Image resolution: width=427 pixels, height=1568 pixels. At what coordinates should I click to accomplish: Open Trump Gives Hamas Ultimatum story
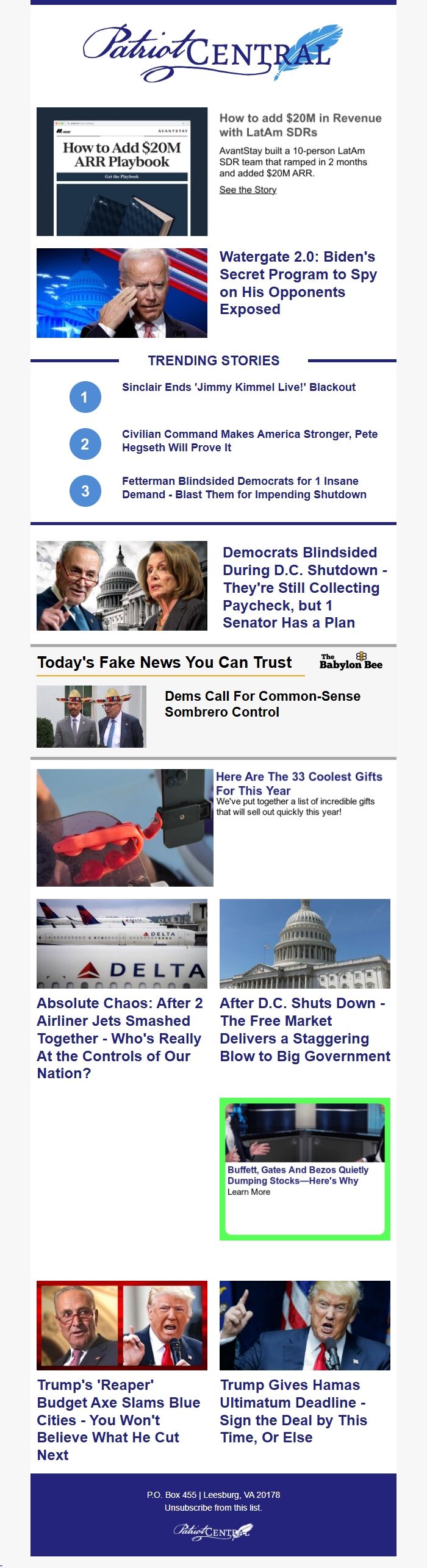(x=293, y=1411)
